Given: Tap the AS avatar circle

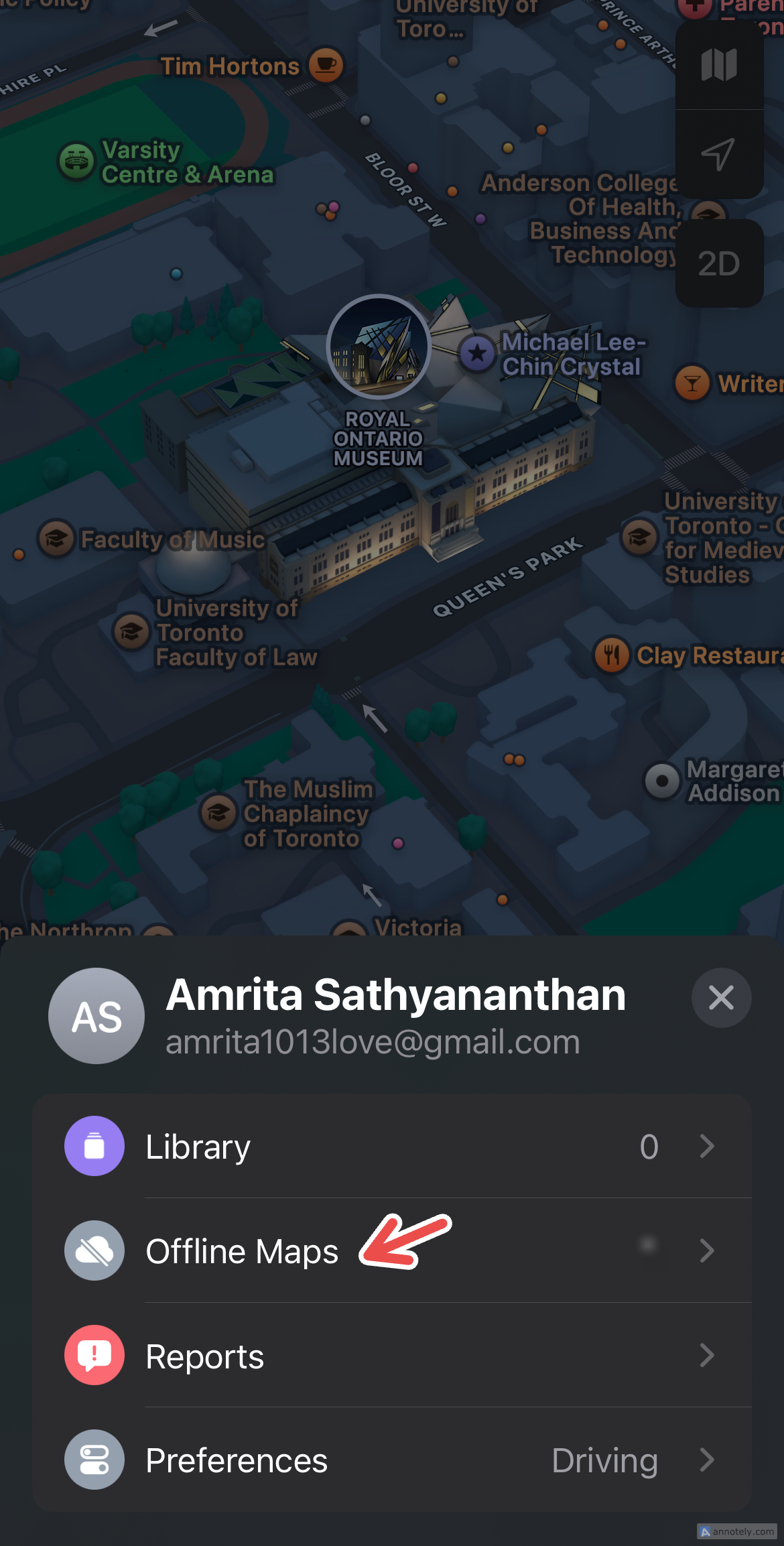Looking at the screenshot, I should tap(96, 1015).
